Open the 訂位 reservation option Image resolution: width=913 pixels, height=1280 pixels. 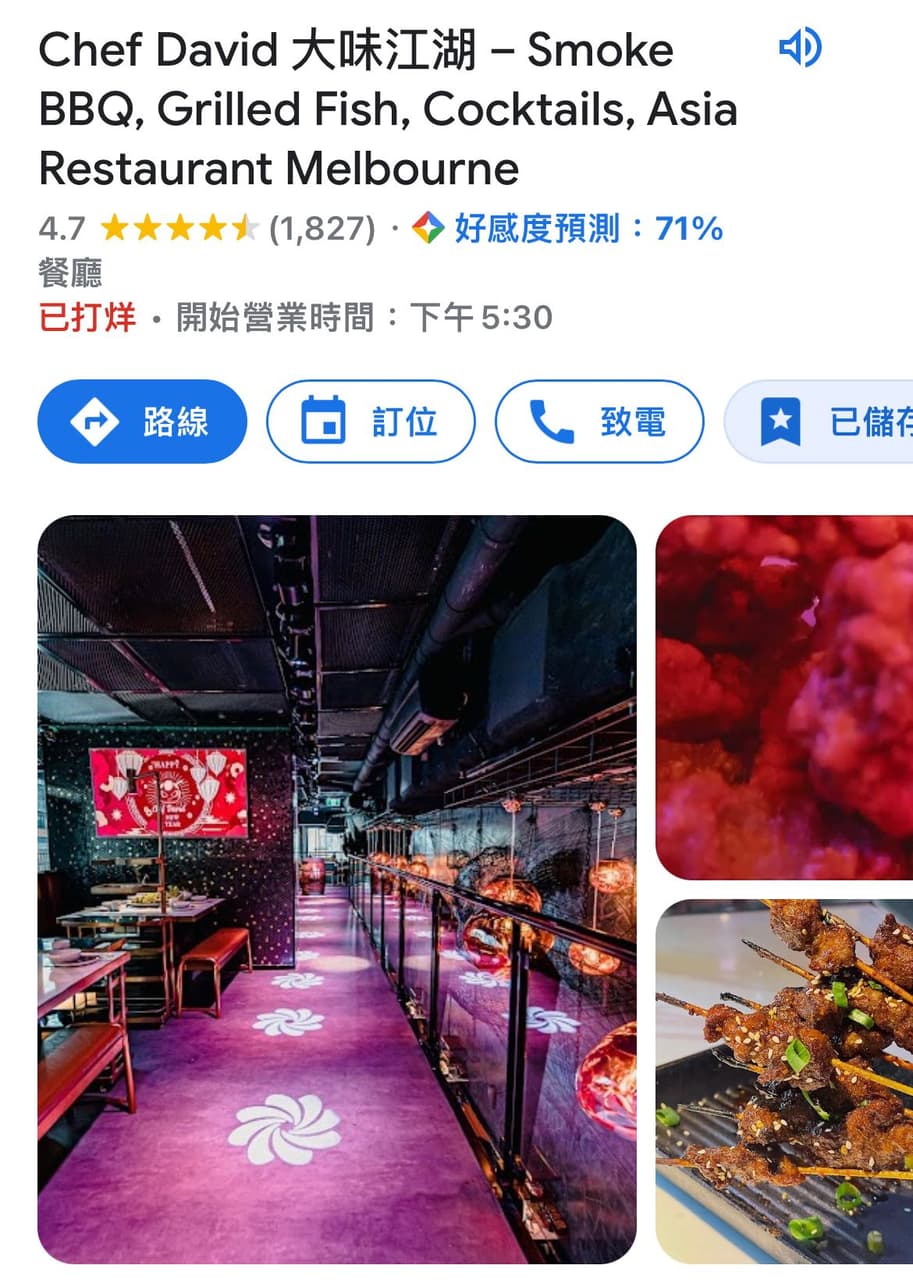pyautogui.click(x=371, y=421)
